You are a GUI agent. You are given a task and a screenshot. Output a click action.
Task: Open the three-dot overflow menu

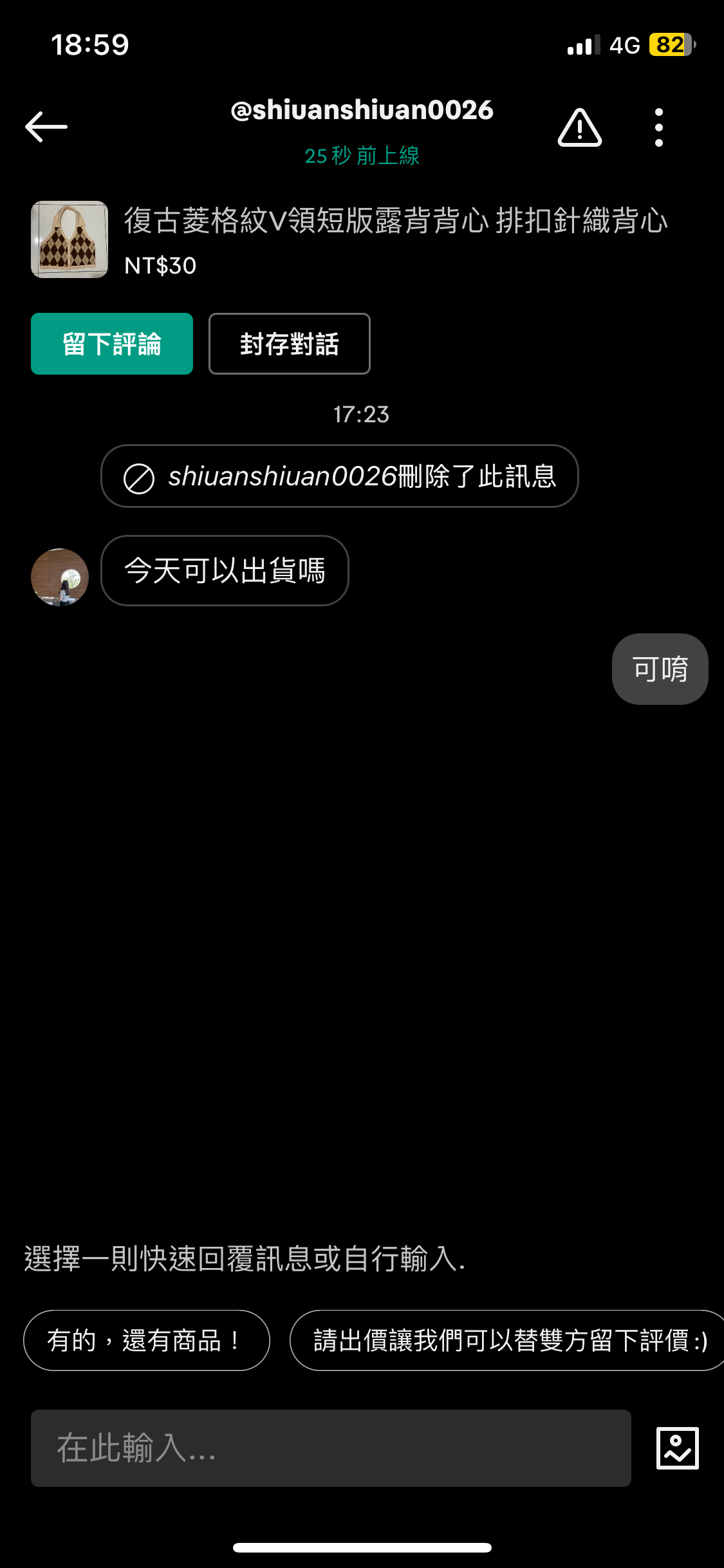(x=658, y=127)
